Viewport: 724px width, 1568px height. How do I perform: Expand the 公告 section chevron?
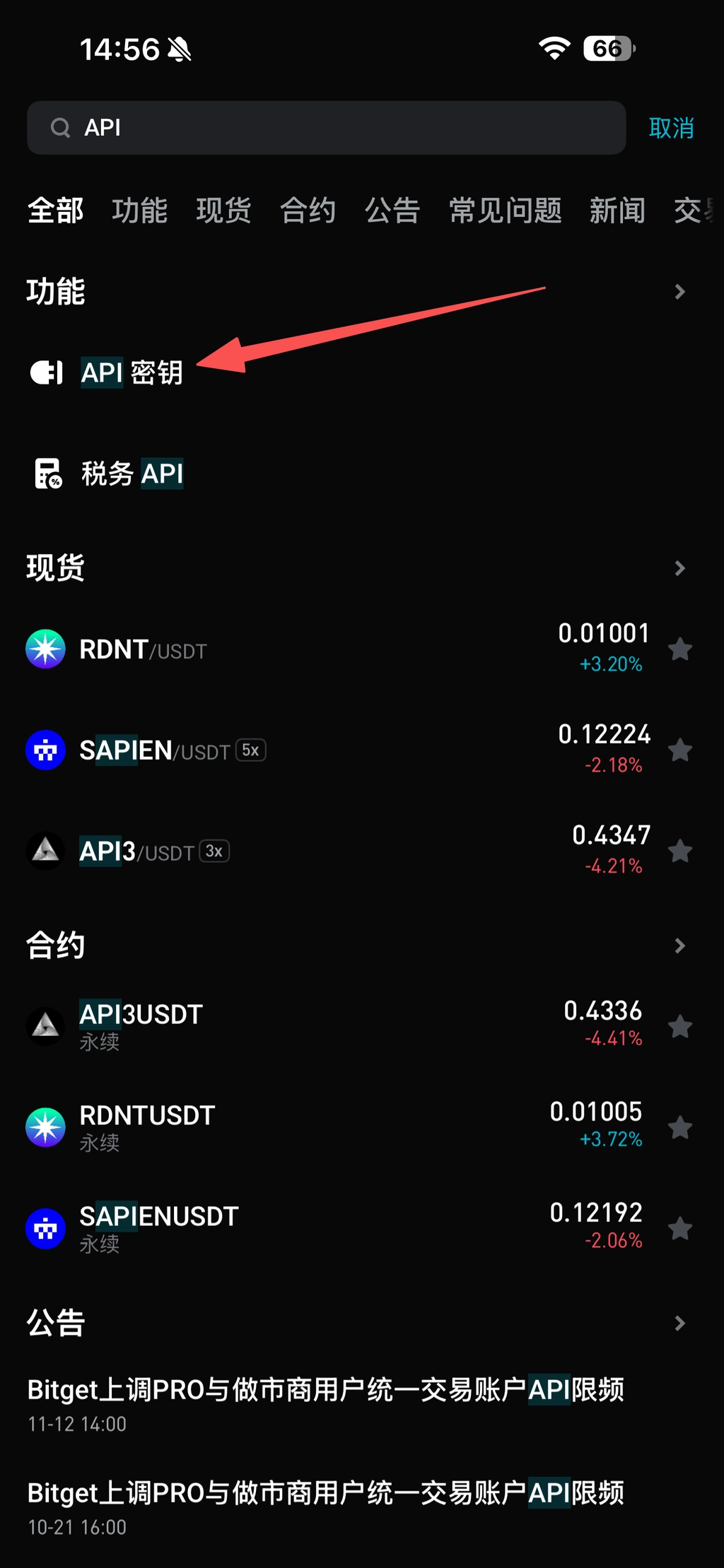(x=679, y=1323)
